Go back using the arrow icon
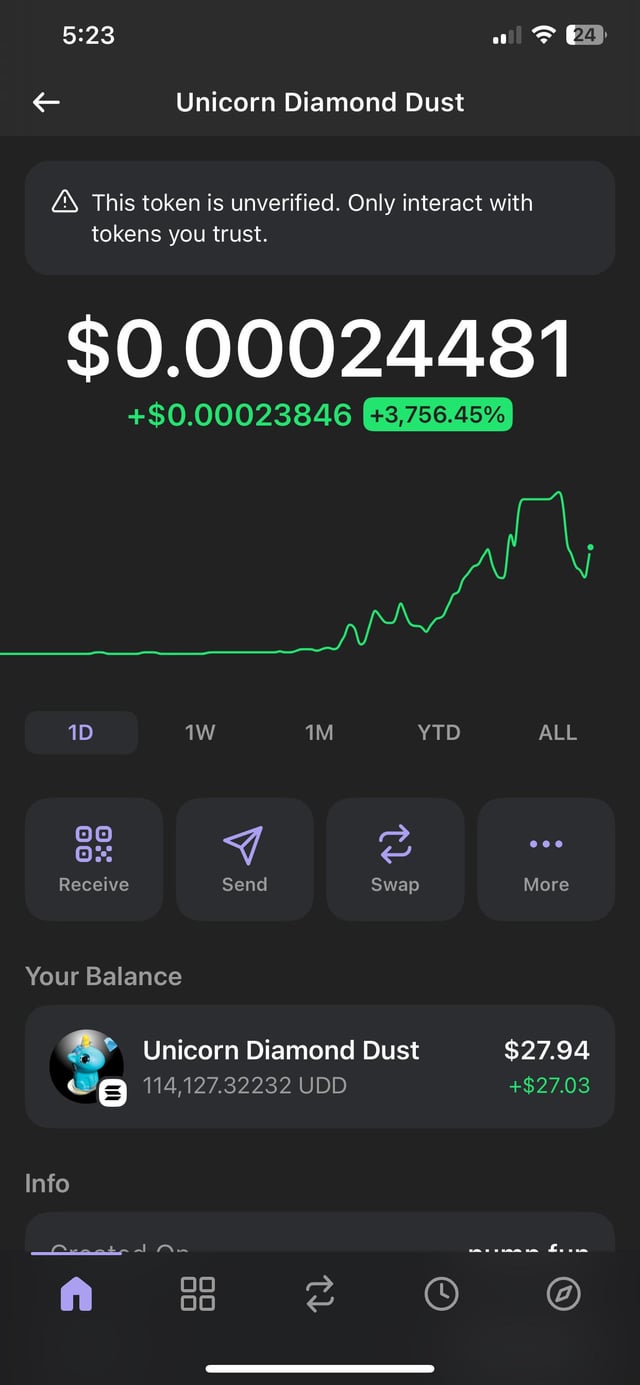The width and height of the screenshot is (640, 1385). point(46,102)
